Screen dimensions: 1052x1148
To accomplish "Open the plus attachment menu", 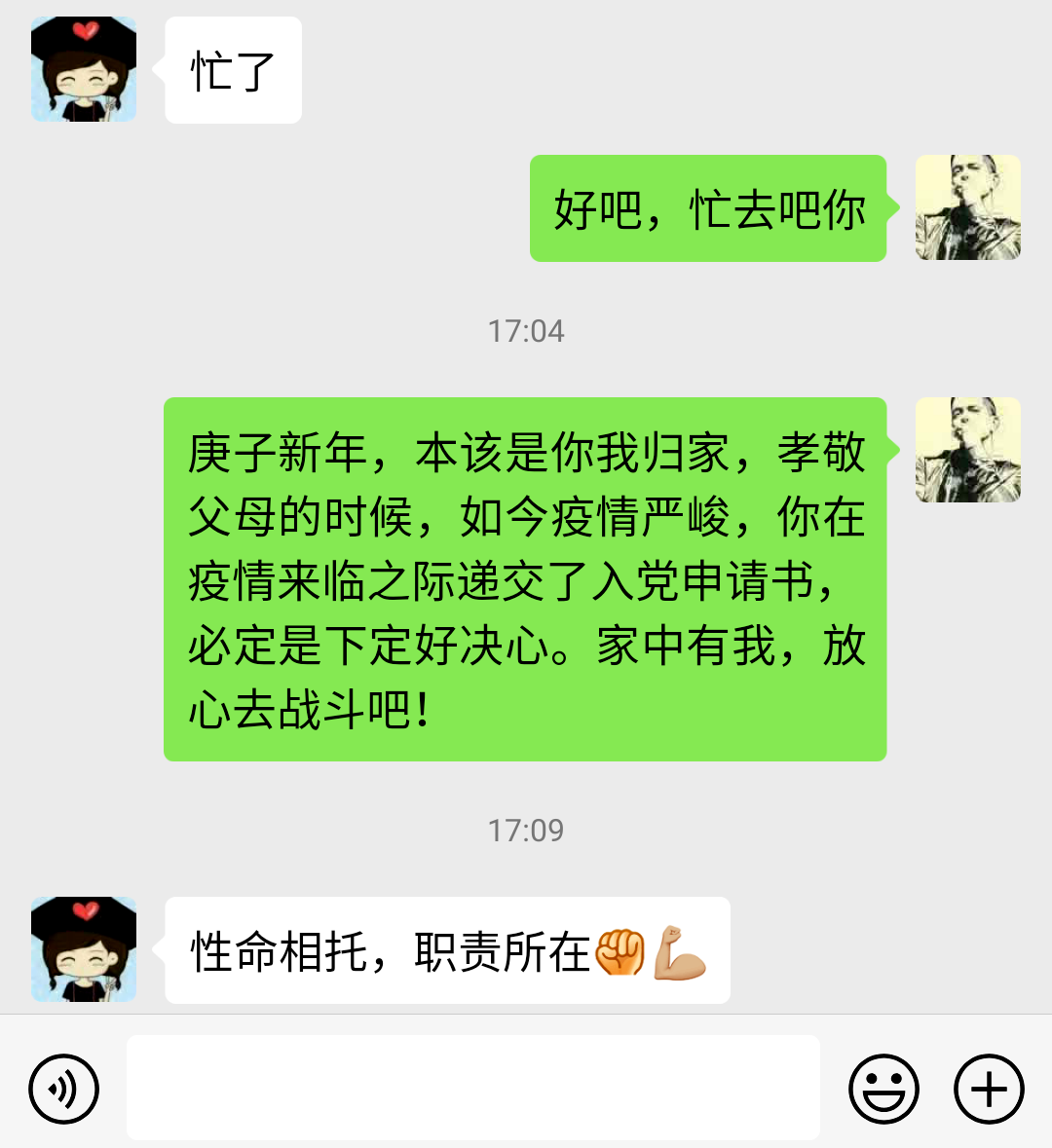I will [989, 1088].
